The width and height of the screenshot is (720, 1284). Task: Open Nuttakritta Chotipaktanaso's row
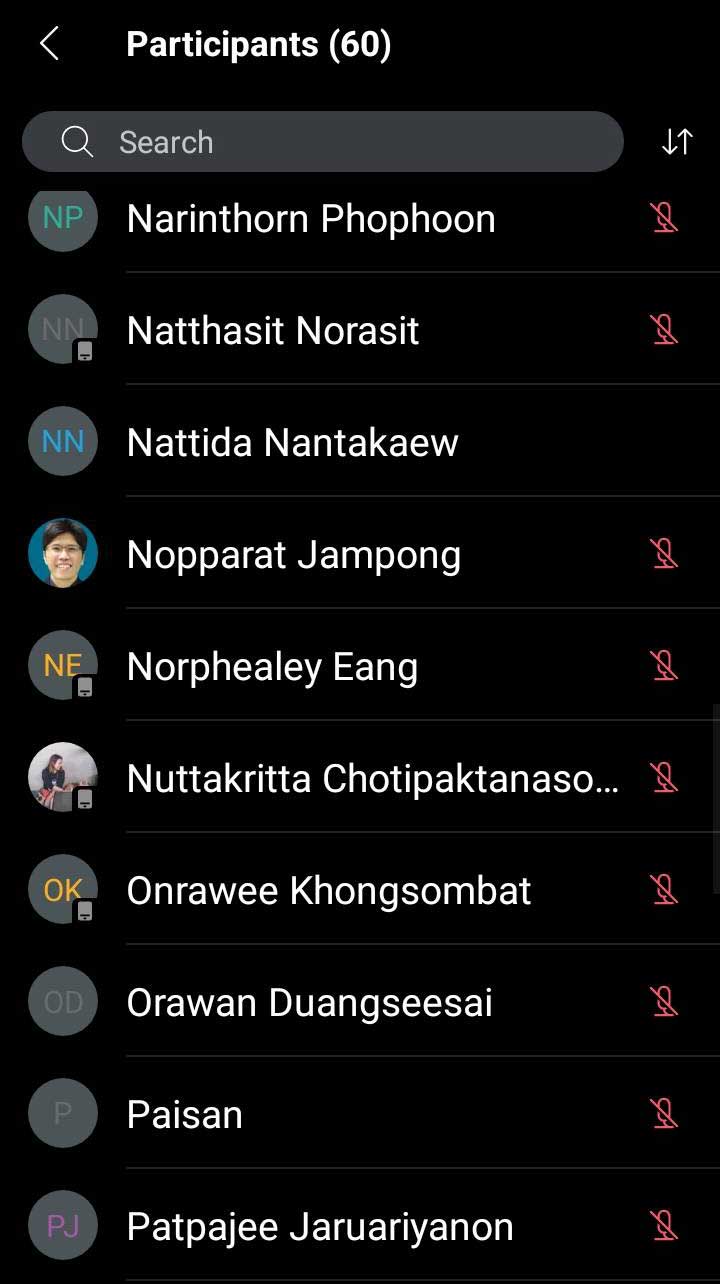(372, 779)
